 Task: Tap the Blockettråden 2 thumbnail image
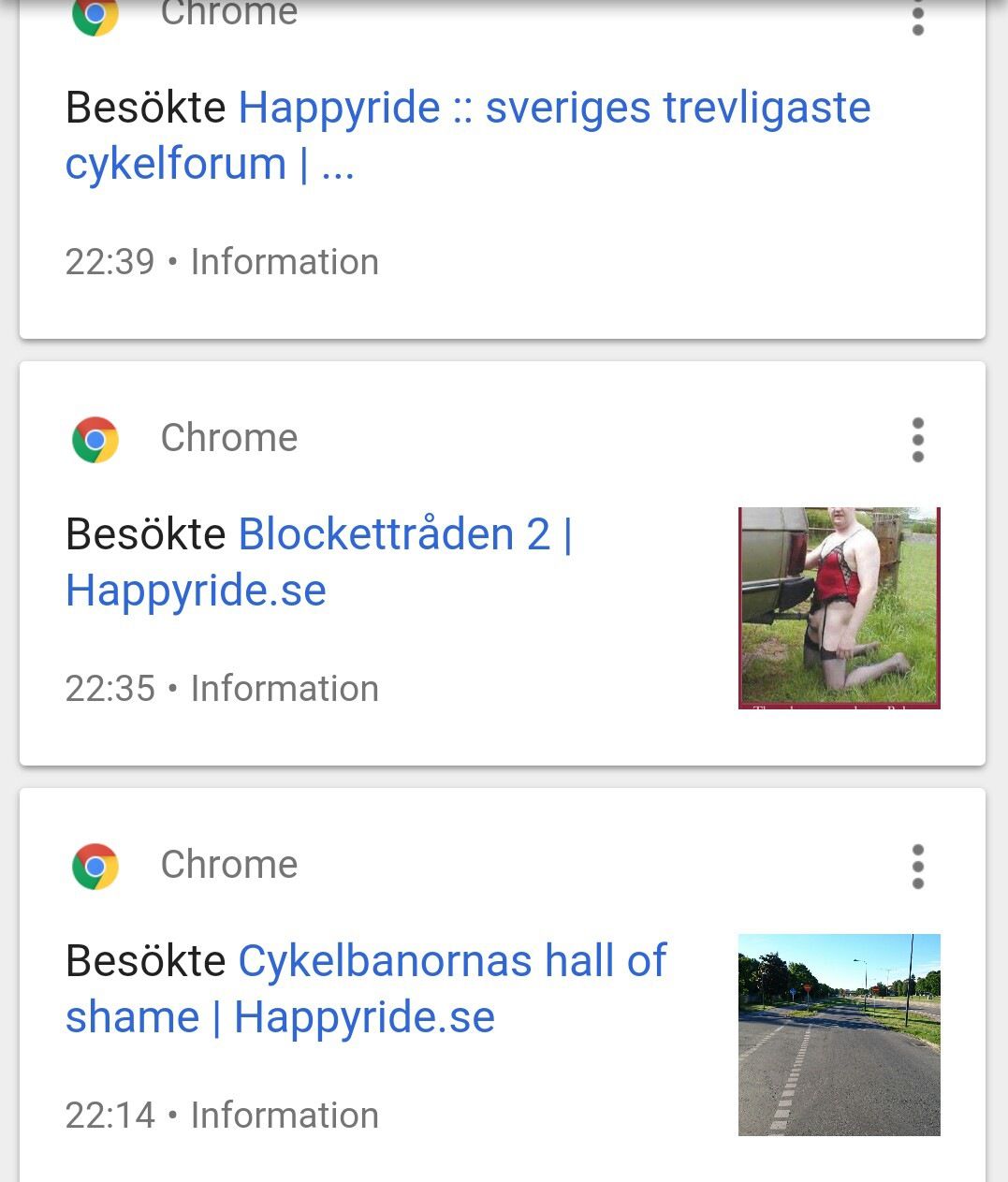point(839,607)
